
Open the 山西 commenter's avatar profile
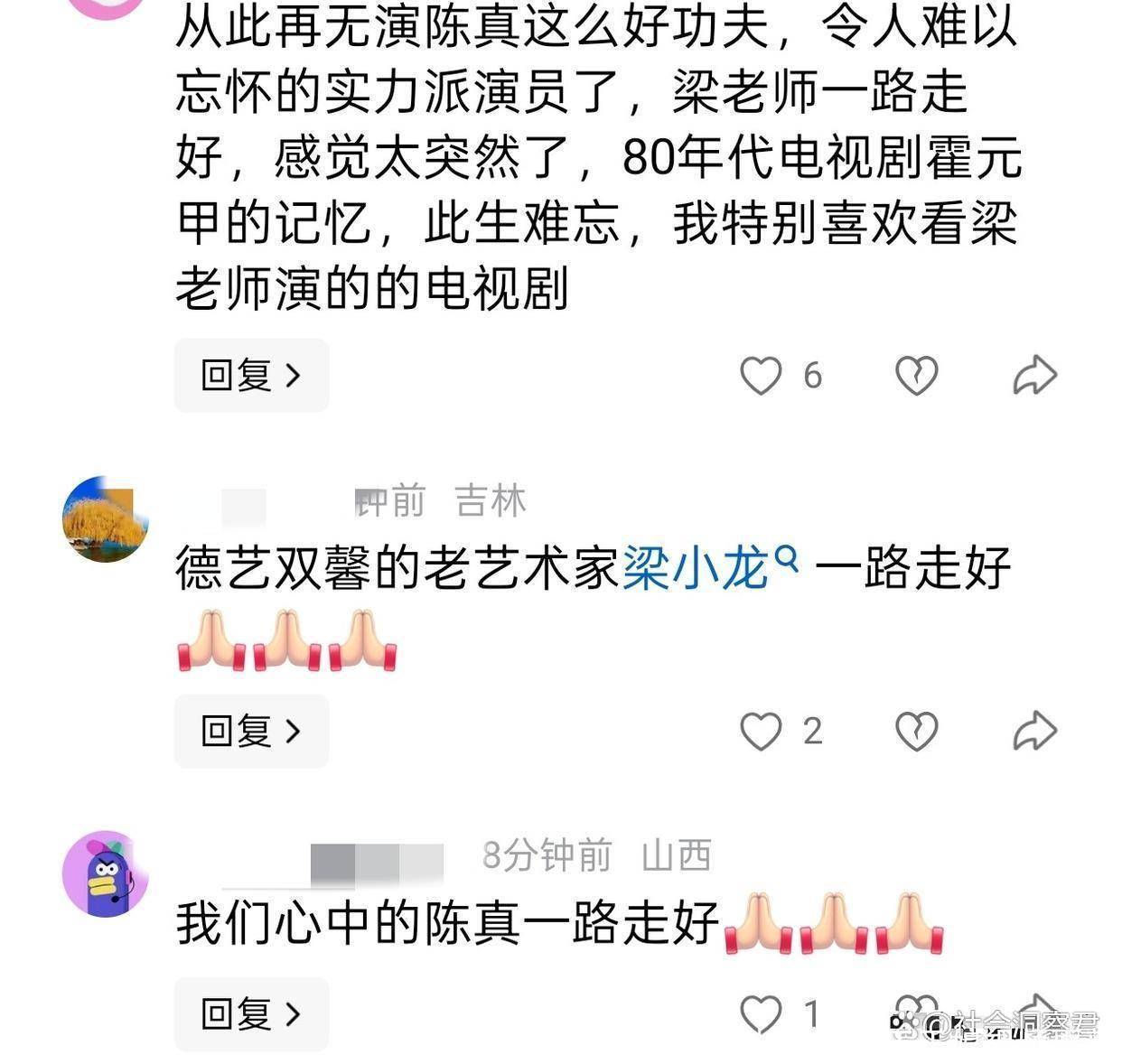point(105,873)
